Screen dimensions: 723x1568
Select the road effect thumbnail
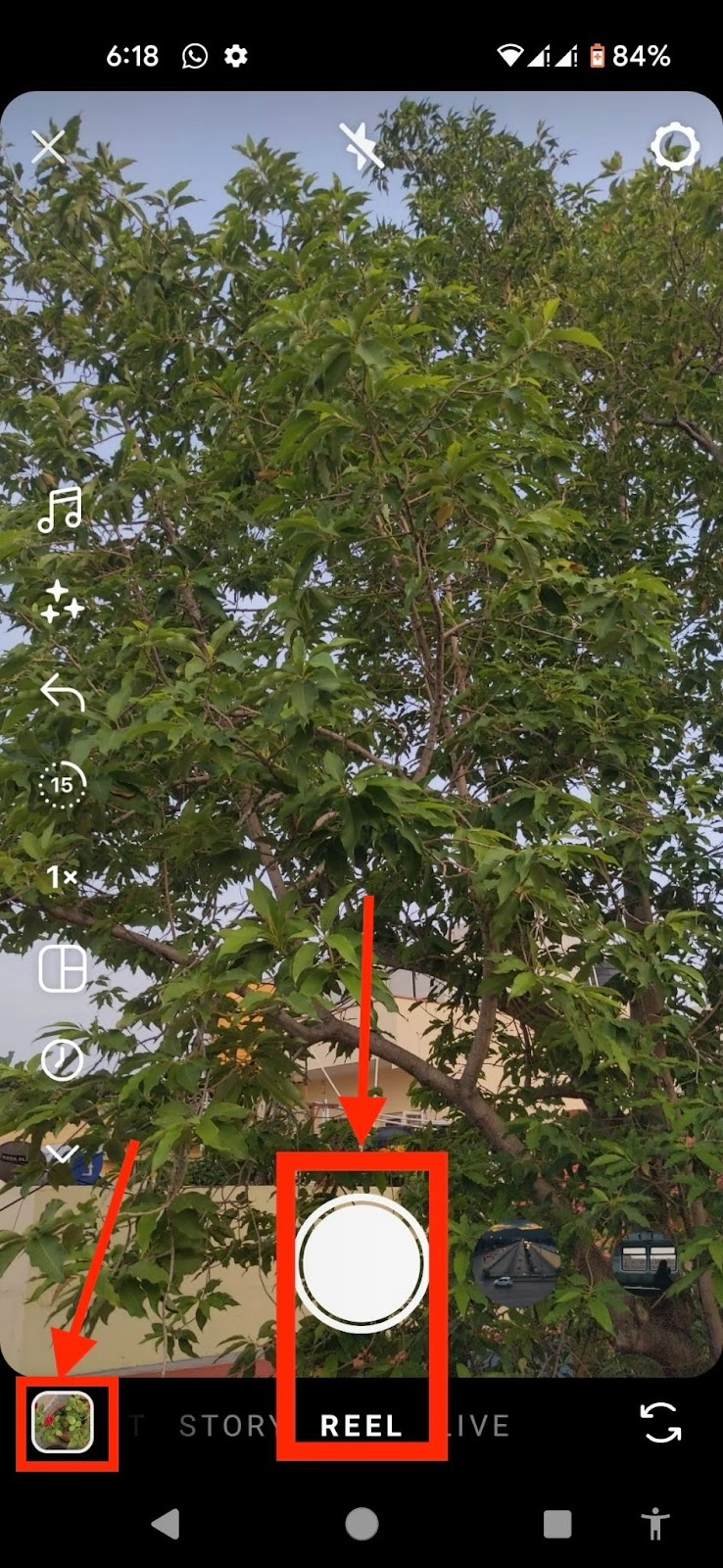pos(515,1263)
